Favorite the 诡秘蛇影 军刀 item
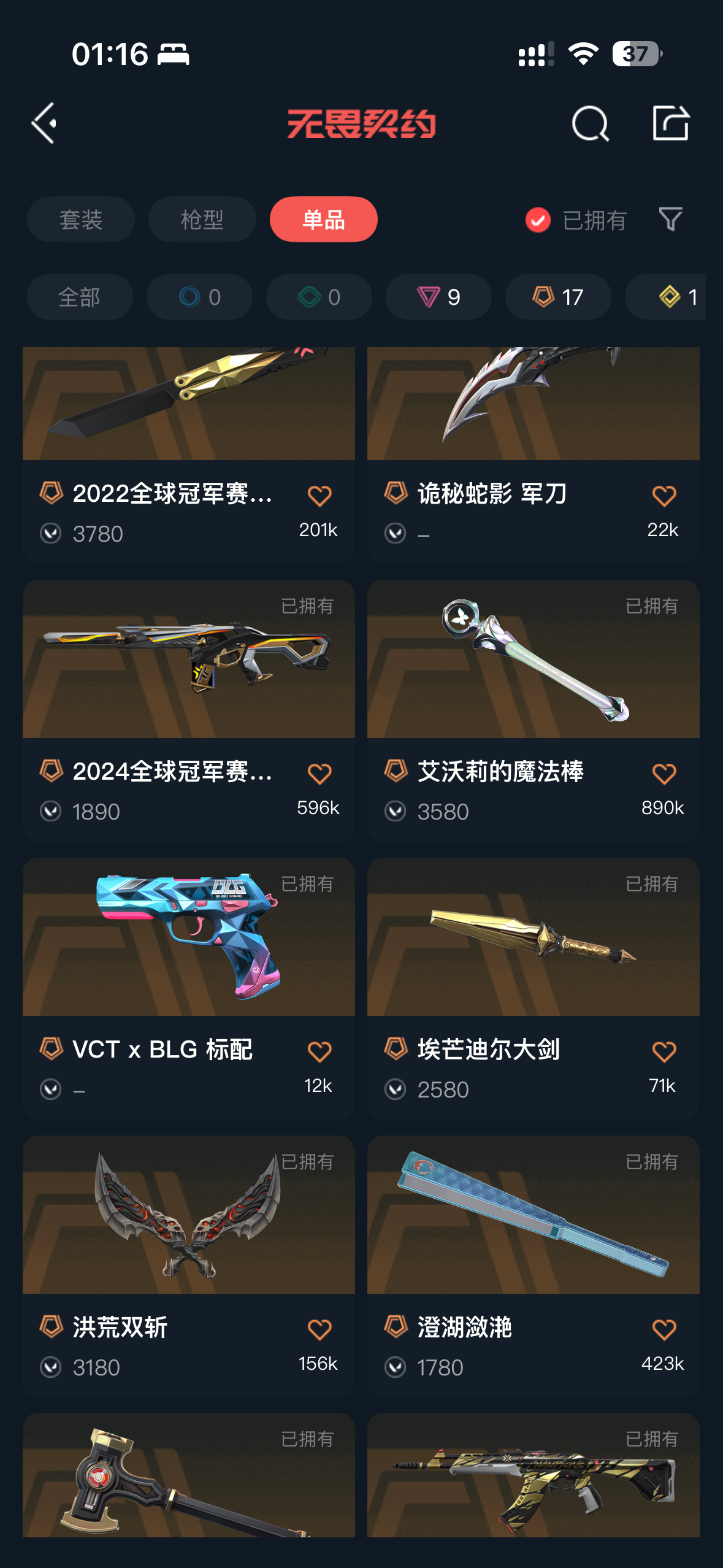 664,496
